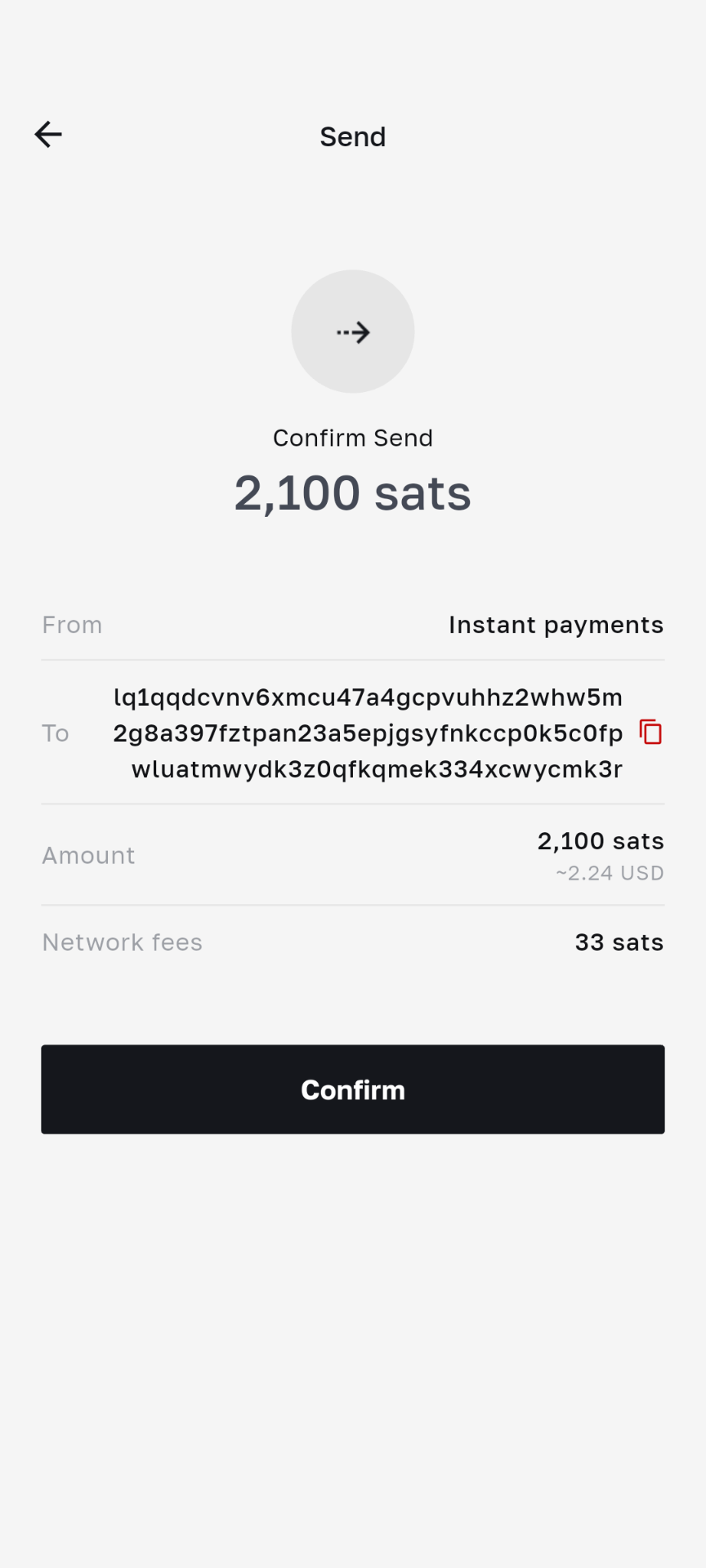The width and height of the screenshot is (706, 1568).
Task: Go back from the Send screen
Action: click(x=48, y=135)
